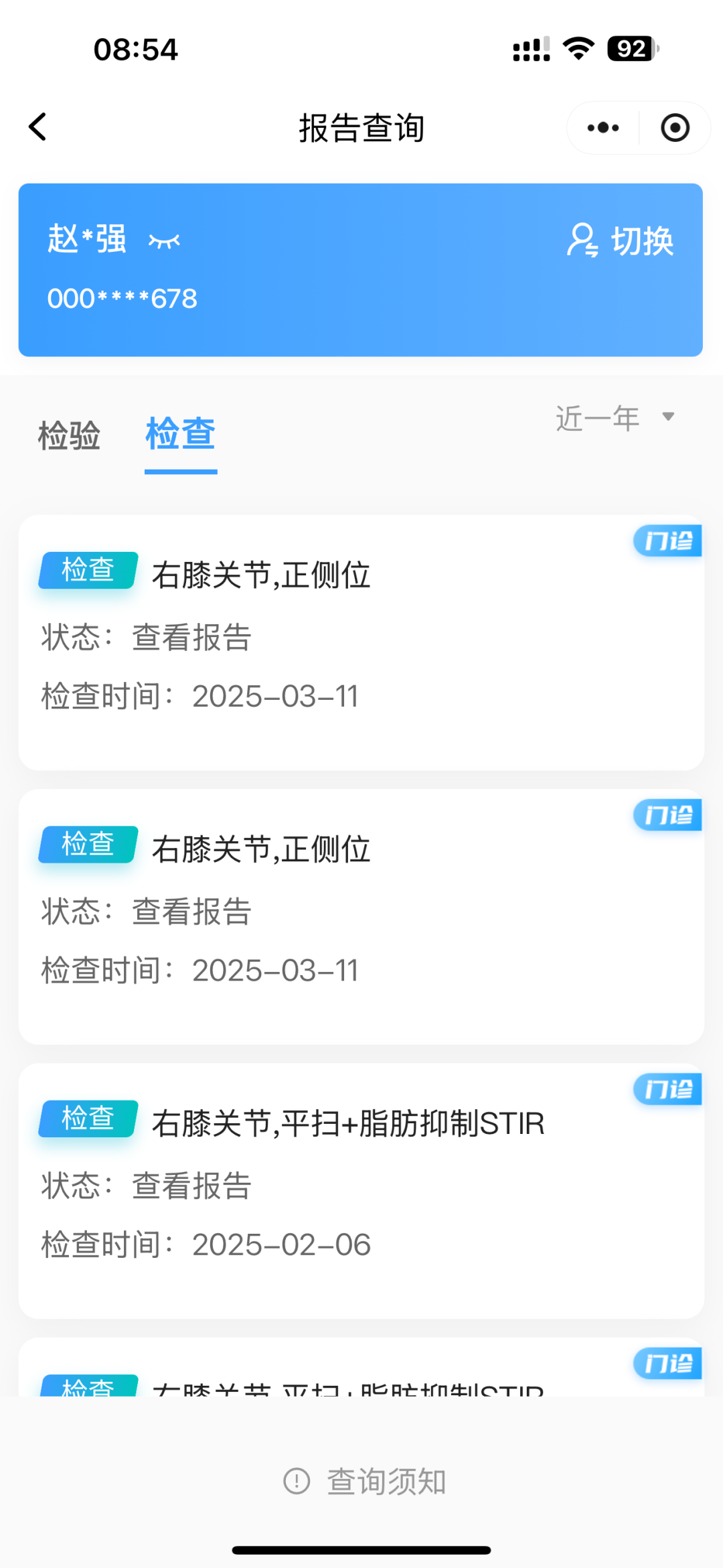Tap the mini-program capsule circle button
This screenshot has height=1568, width=723.
pyautogui.click(x=675, y=127)
